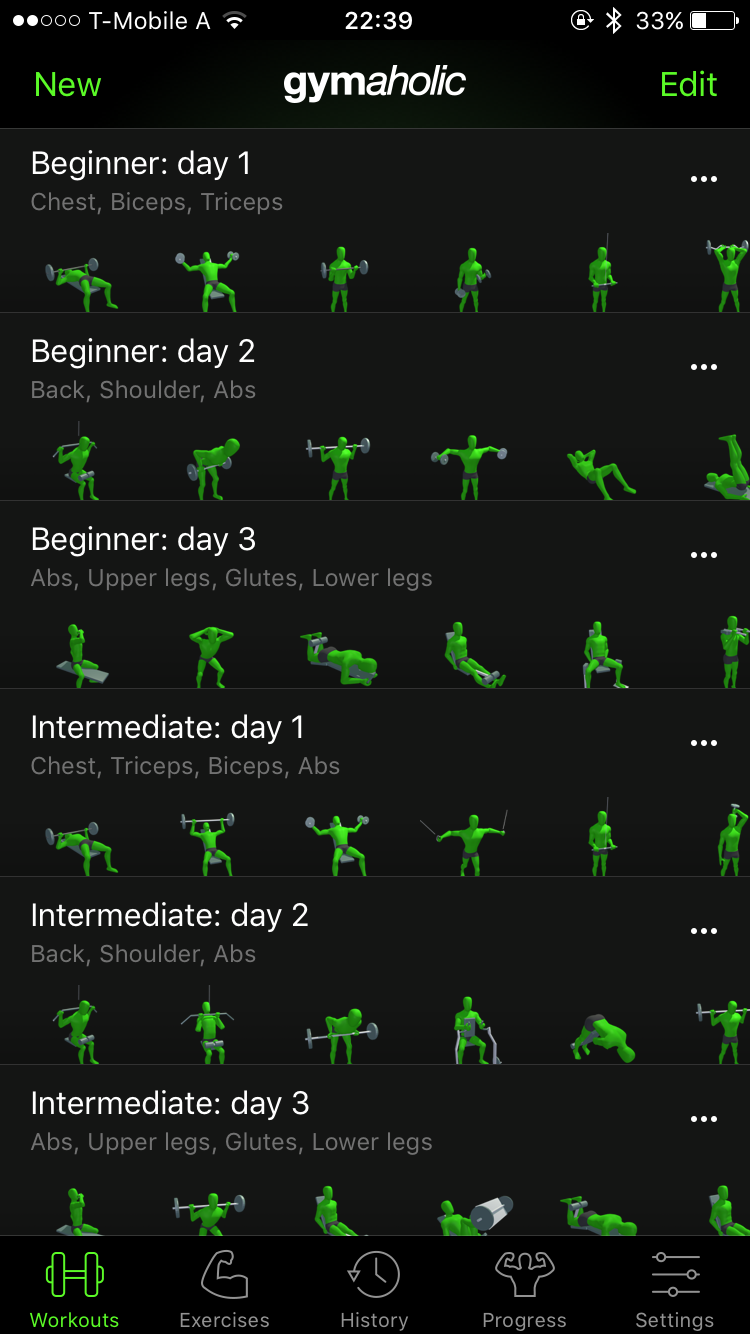The width and height of the screenshot is (750, 1334).
Task: Expand options for Beginner: day 3
Action: (704, 554)
